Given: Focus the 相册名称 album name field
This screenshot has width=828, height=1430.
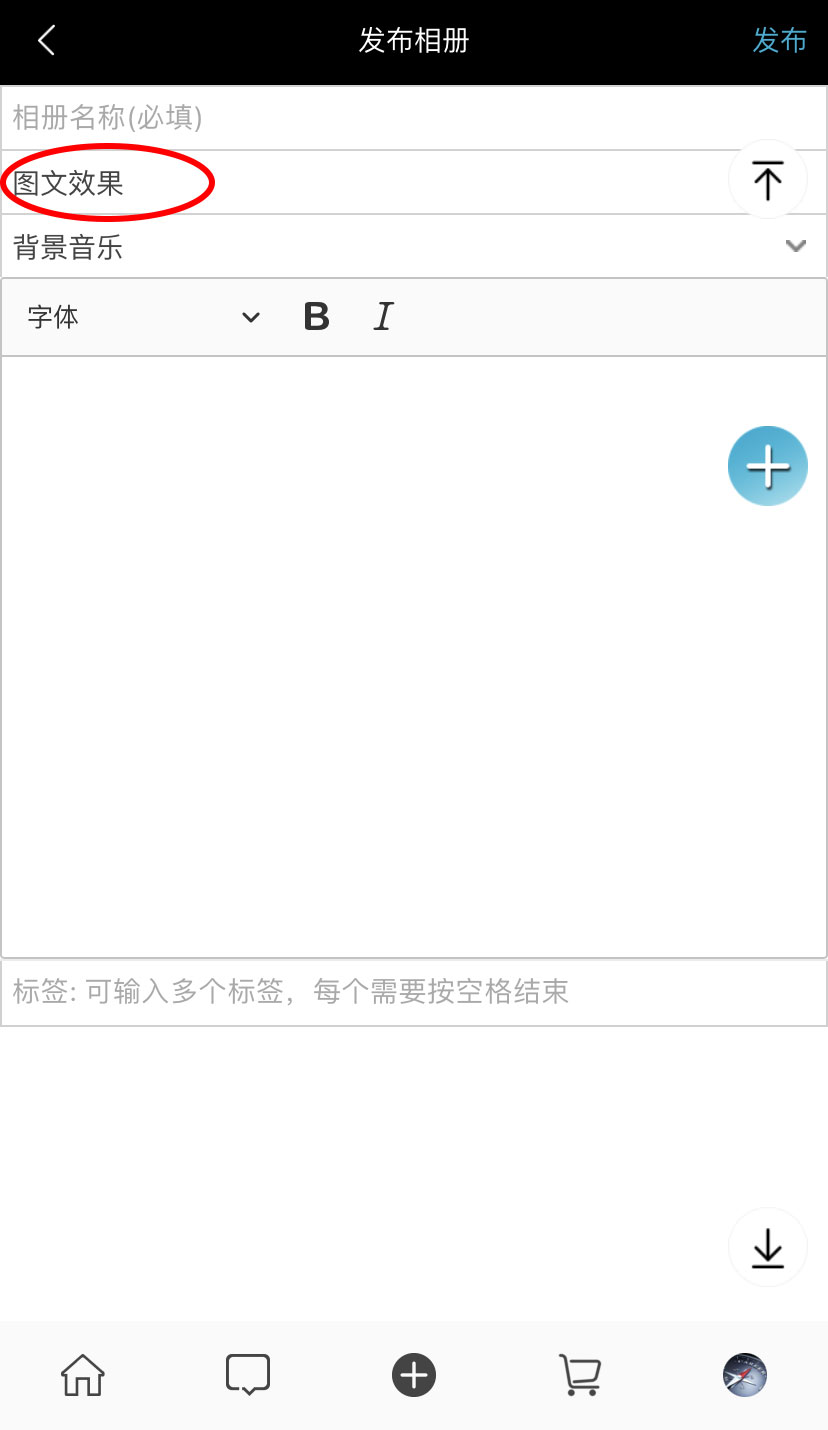Looking at the screenshot, I should [x=414, y=118].
